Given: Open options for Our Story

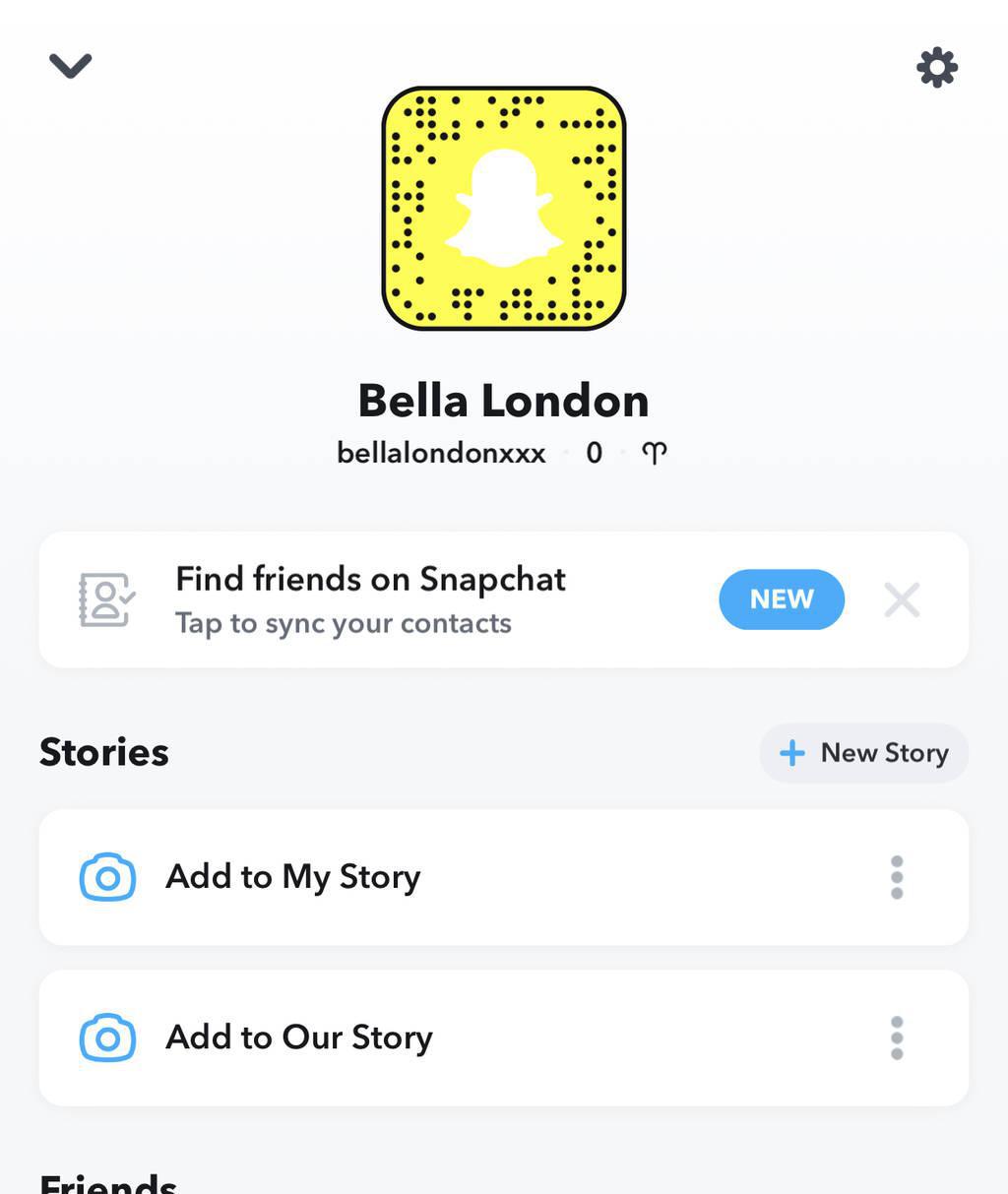Looking at the screenshot, I should coord(897,1037).
